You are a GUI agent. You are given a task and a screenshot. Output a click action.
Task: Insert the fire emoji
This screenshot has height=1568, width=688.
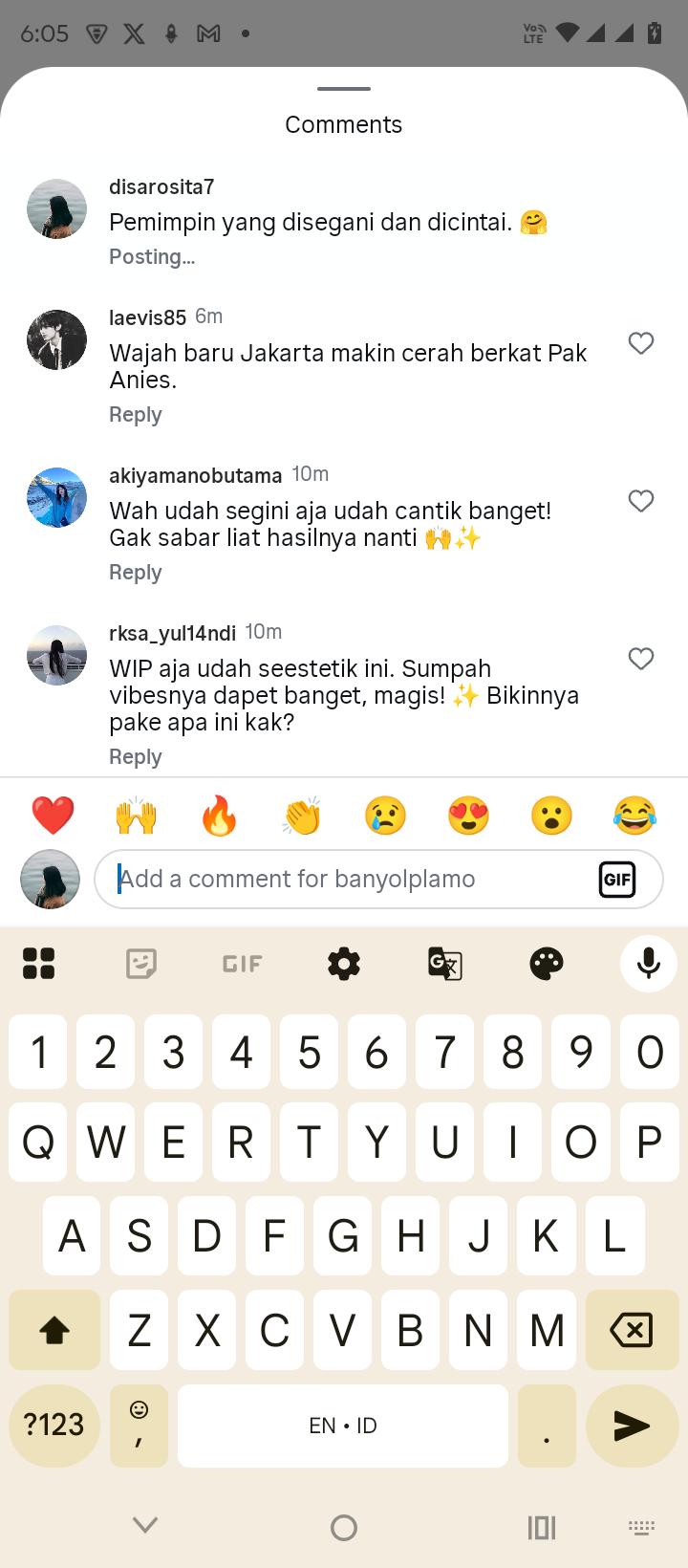coord(219,816)
